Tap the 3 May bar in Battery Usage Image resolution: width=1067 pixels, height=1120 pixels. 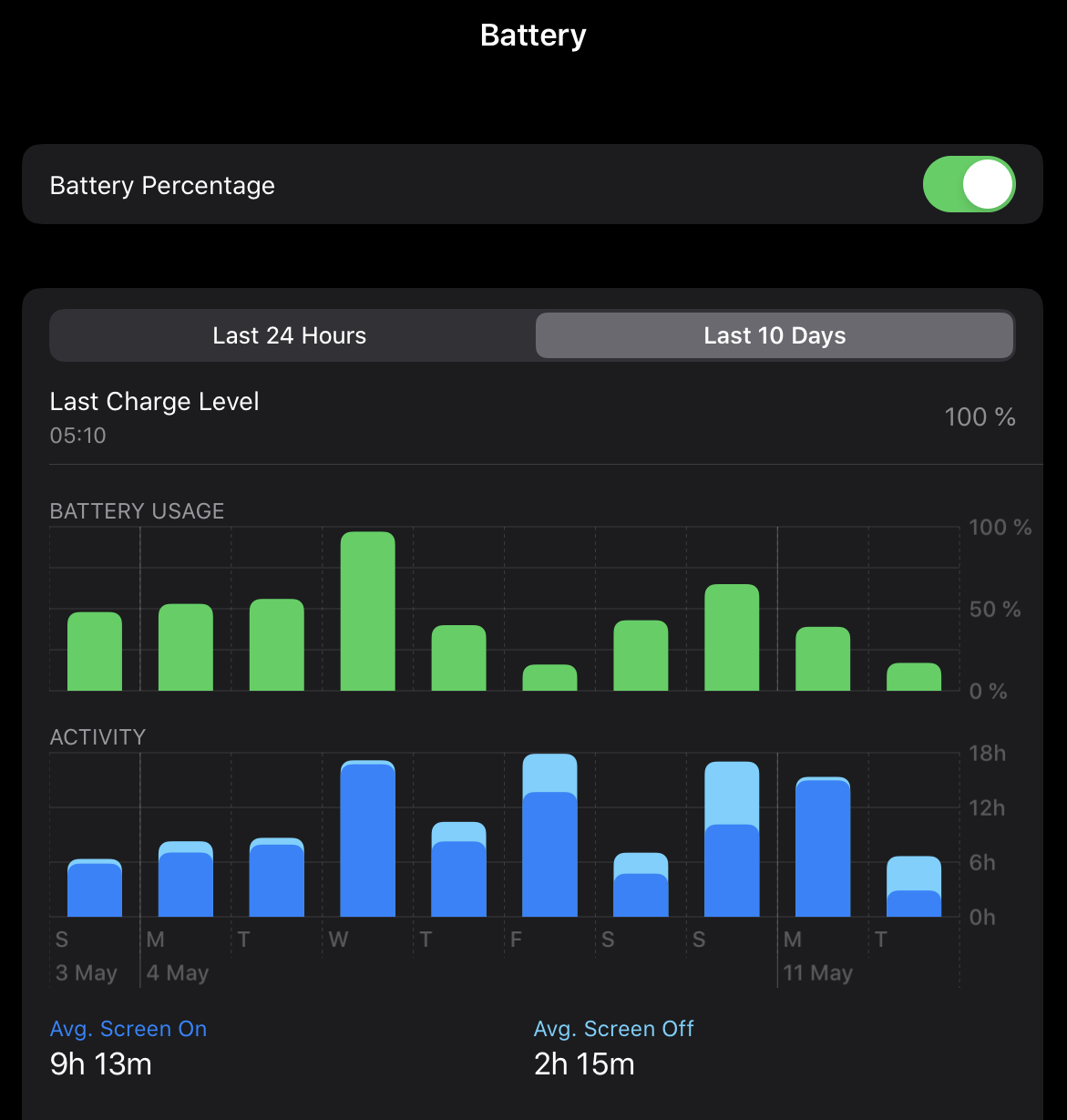point(95,651)
